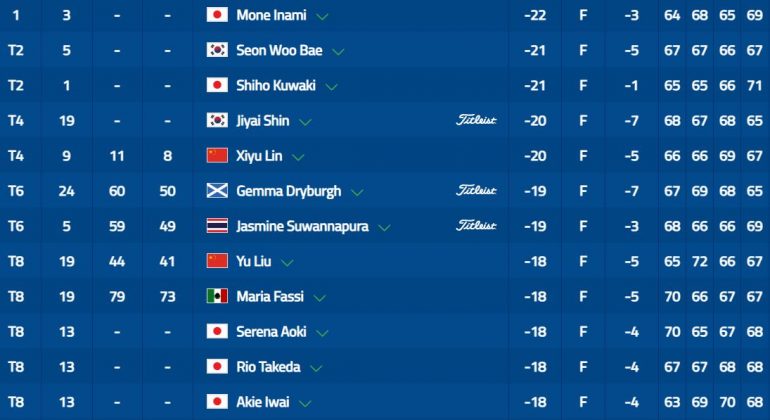
Task: Expand Gemma Dryburgh's row
Action: [x=358, y=192]
